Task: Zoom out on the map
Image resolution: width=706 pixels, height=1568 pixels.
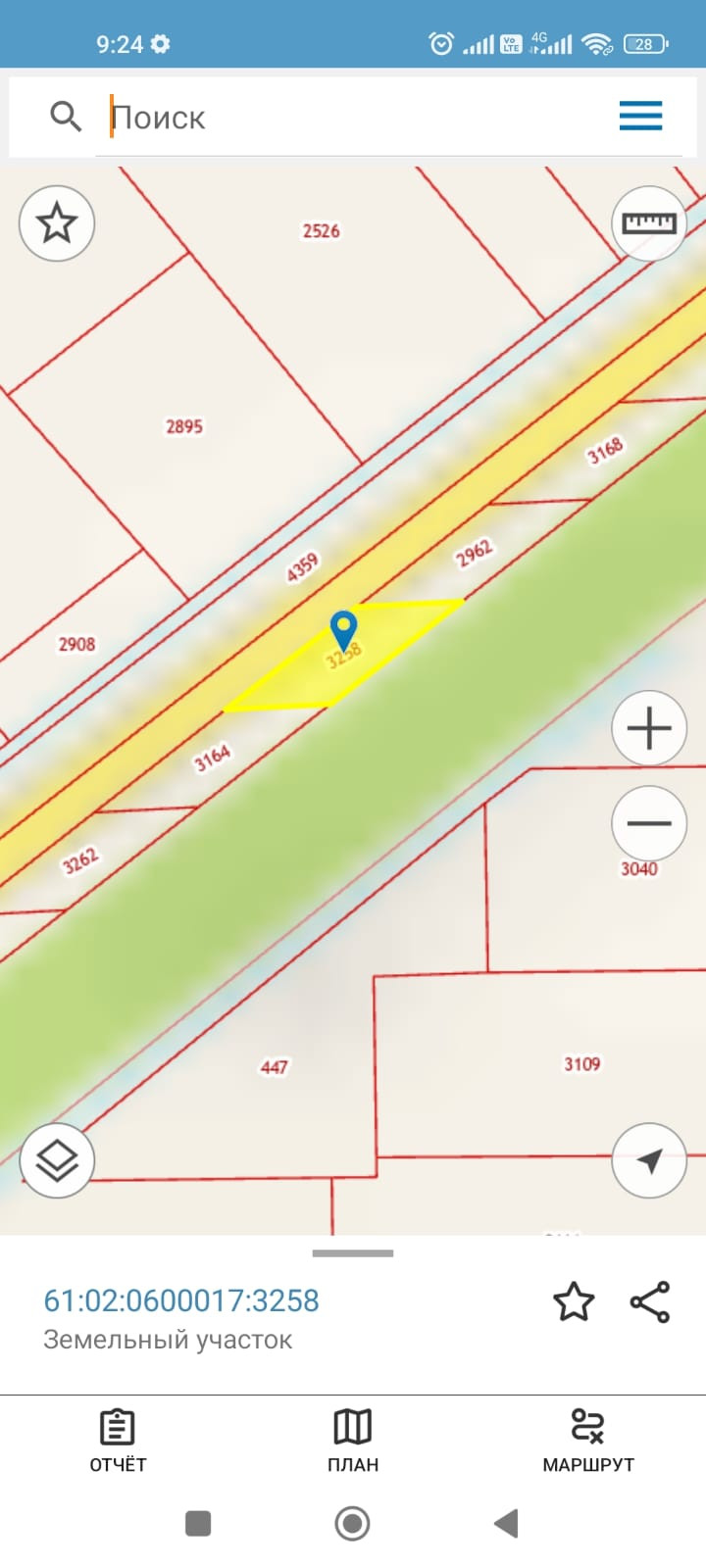Action: [x=649, y=823]
